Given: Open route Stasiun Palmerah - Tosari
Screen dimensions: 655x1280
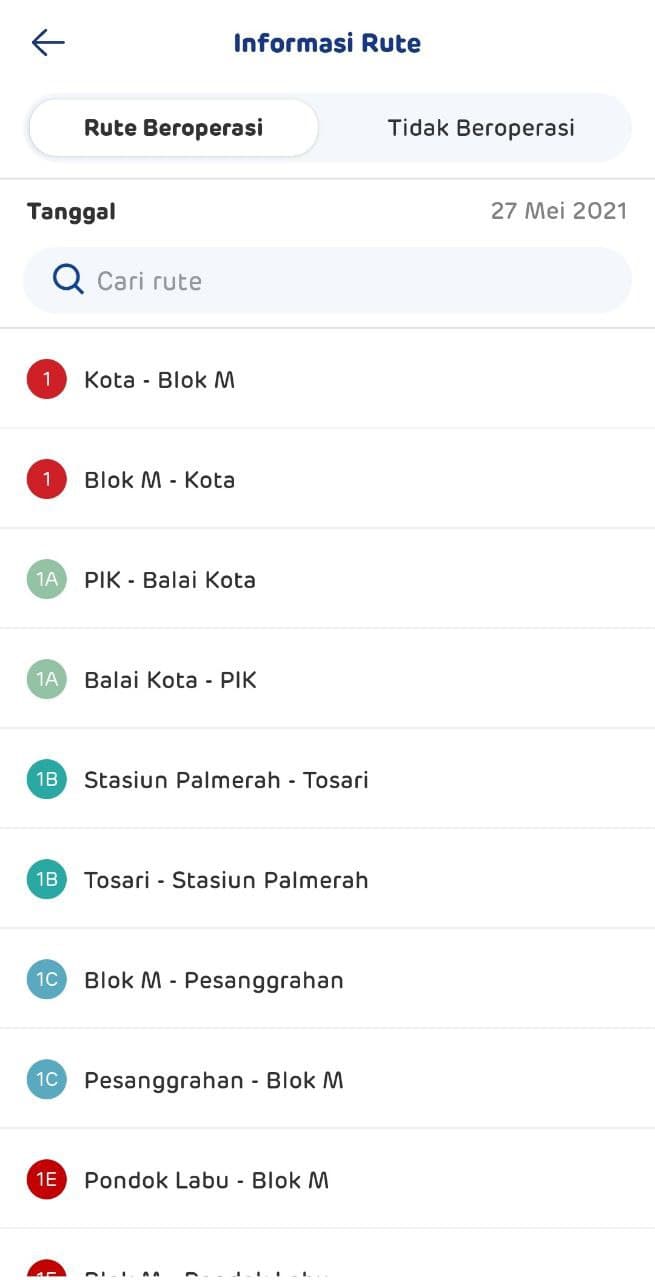Looking at the screenshot, I should pyautogui.click(x=327, y=779).
